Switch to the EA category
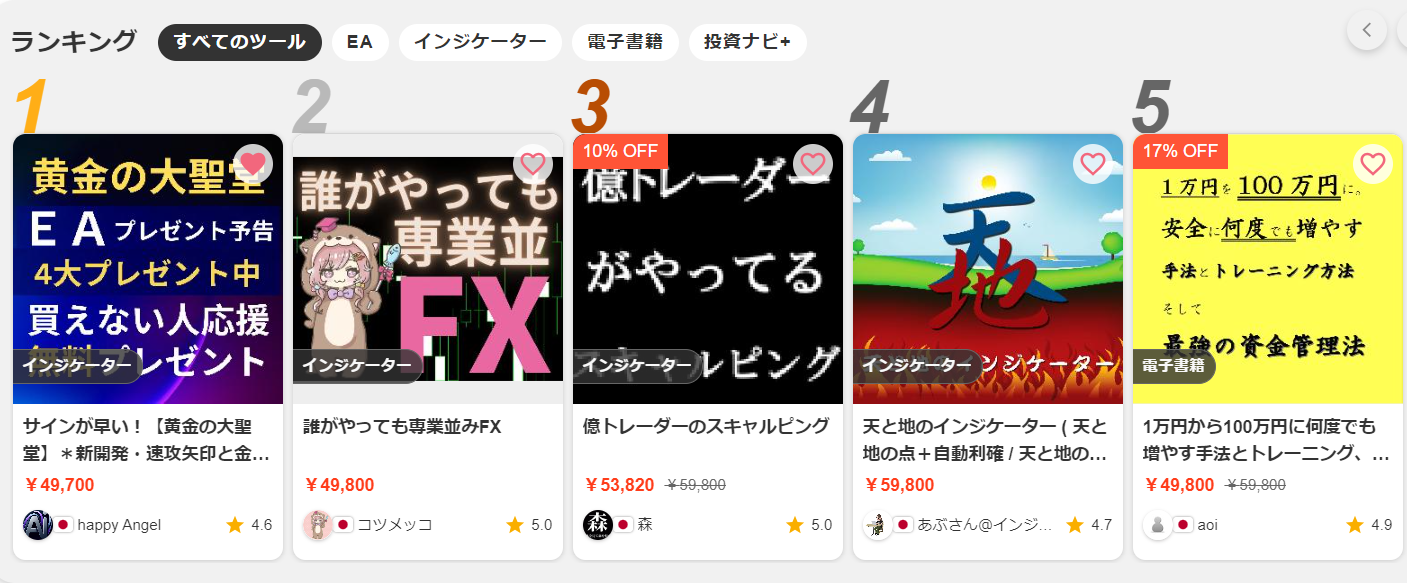 [359, 42]
